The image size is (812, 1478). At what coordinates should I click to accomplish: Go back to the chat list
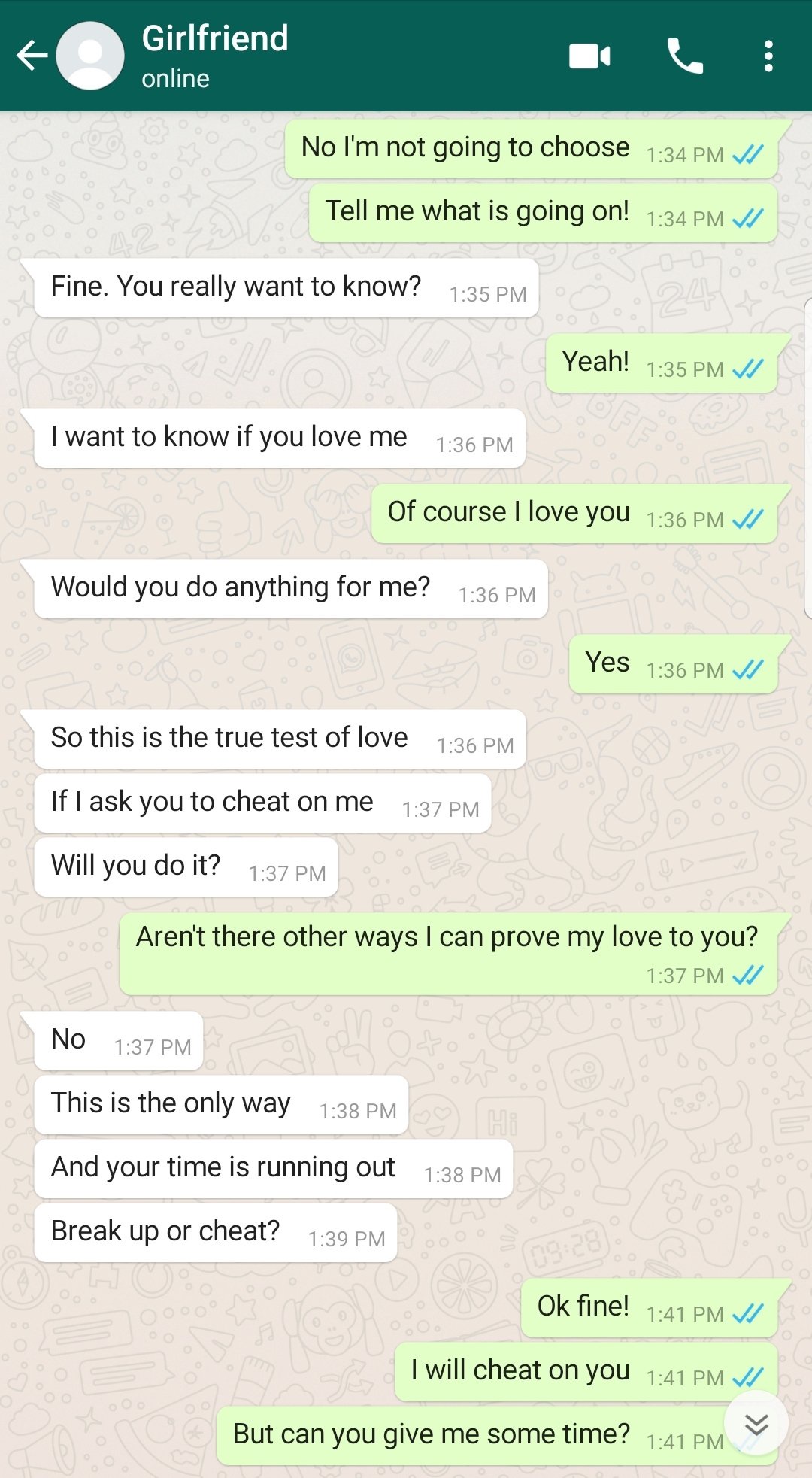coord(32,56)
